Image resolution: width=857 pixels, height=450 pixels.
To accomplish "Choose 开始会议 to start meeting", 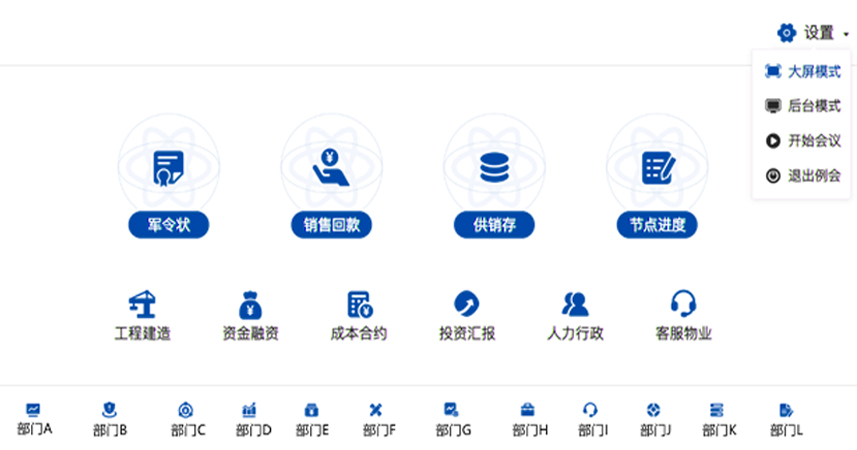I will [803, 141].
